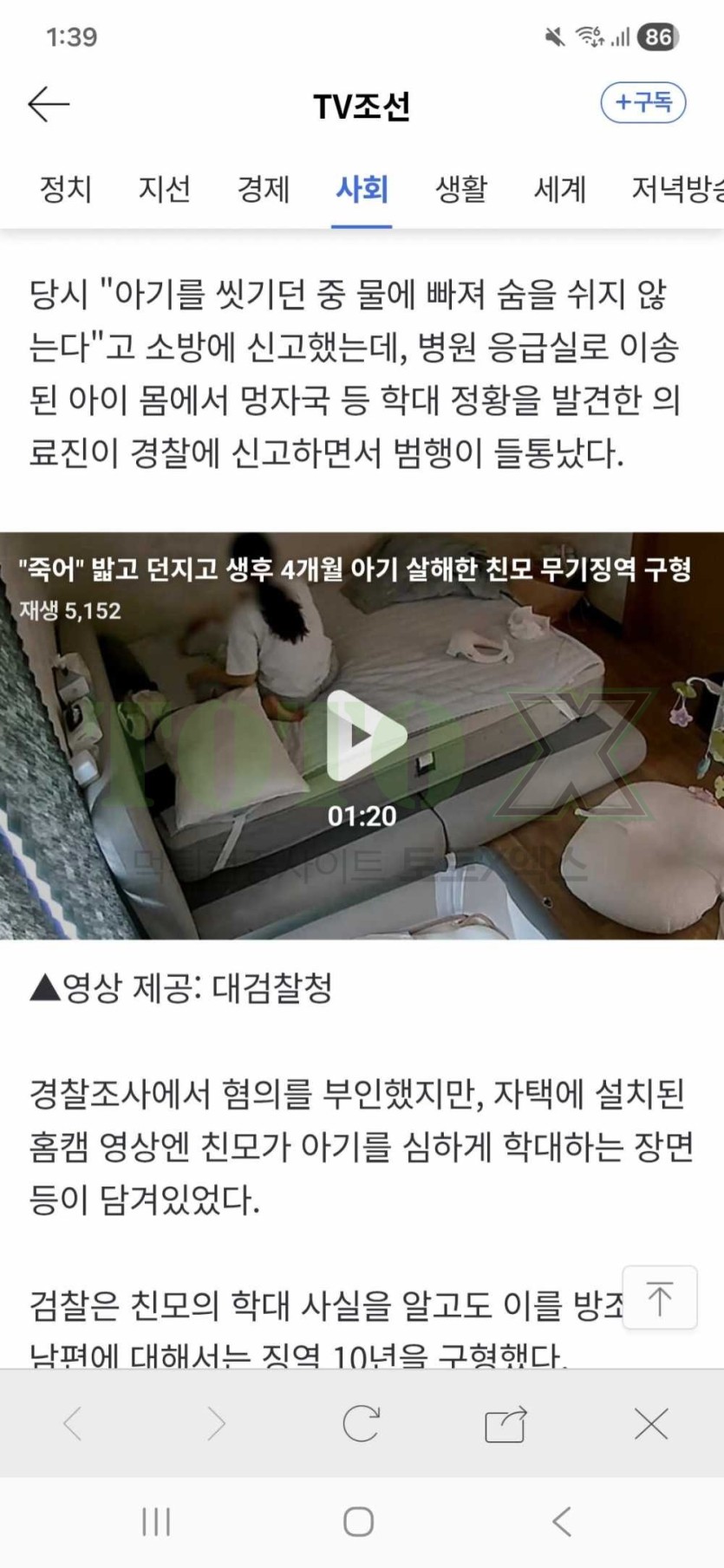Go to the home screen

pos(359,1521)
